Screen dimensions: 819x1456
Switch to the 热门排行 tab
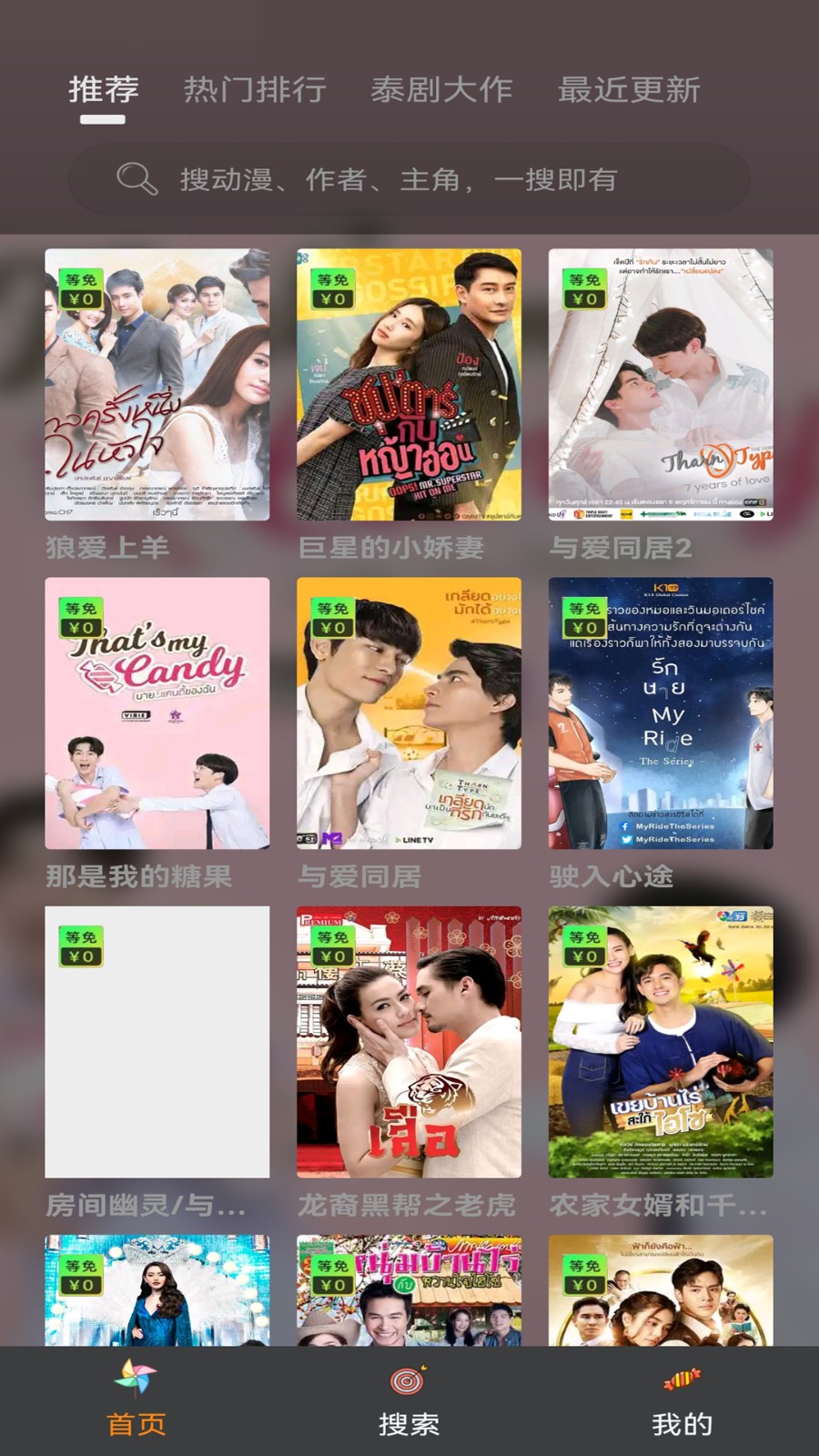coord(255,89)
